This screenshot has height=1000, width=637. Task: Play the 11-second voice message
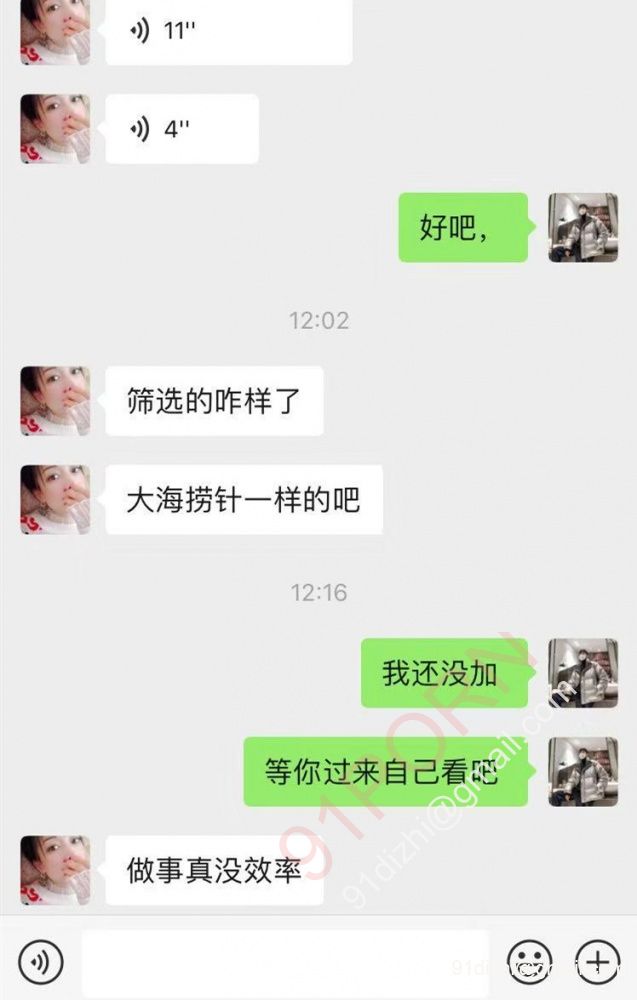coord(228,31)
